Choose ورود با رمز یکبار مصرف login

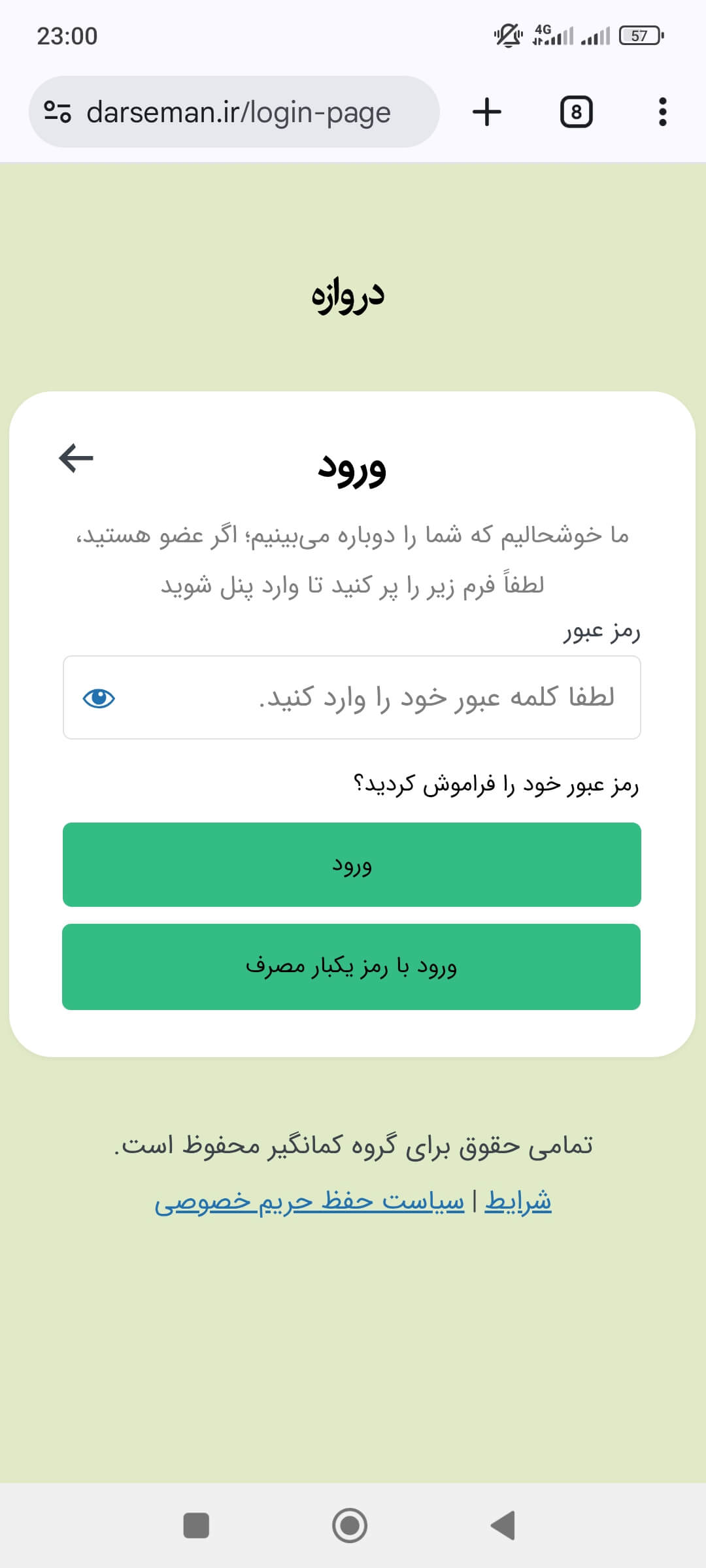(352, 967)
